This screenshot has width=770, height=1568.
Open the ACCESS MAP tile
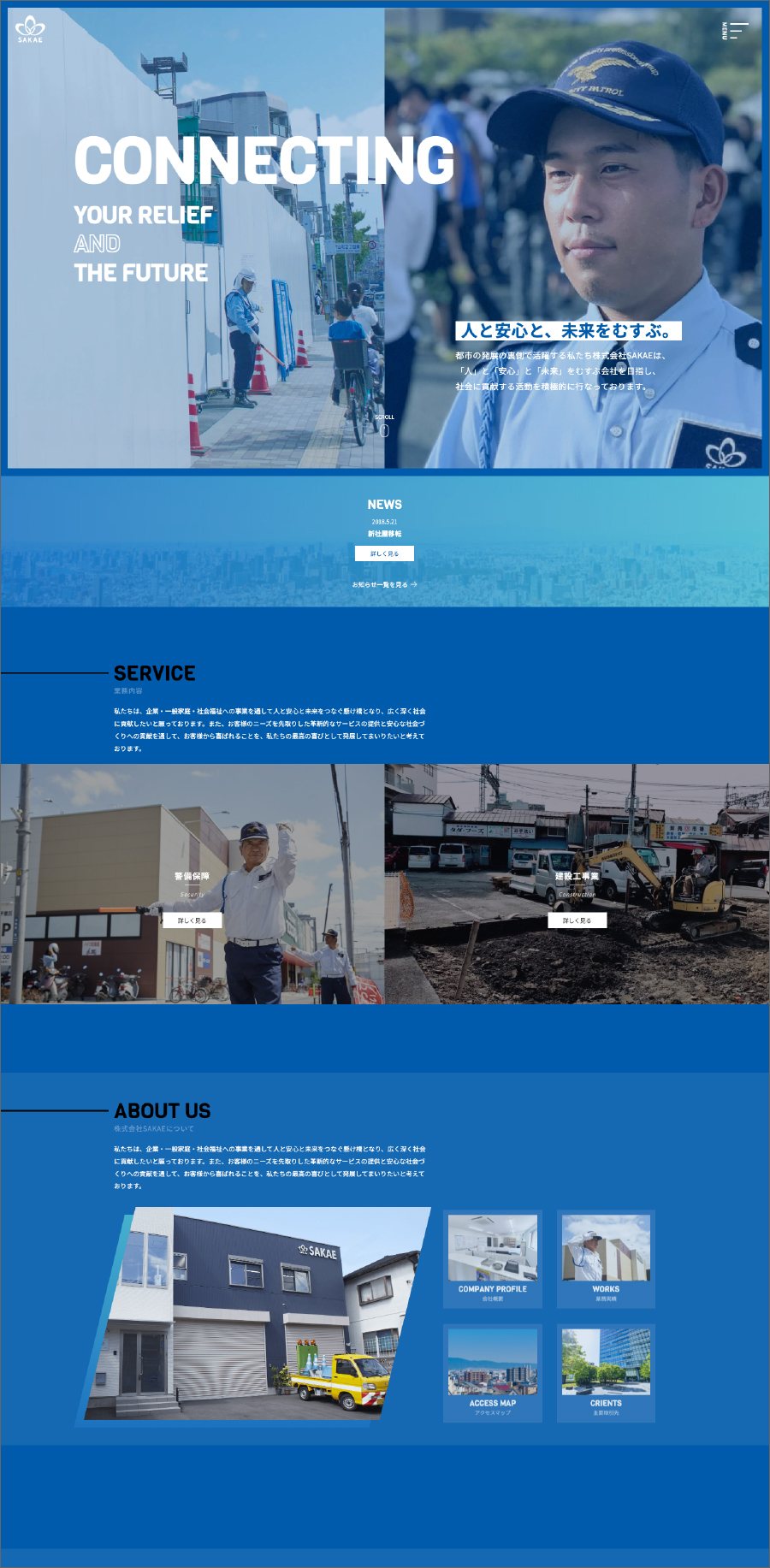[x=493, y=1374]
